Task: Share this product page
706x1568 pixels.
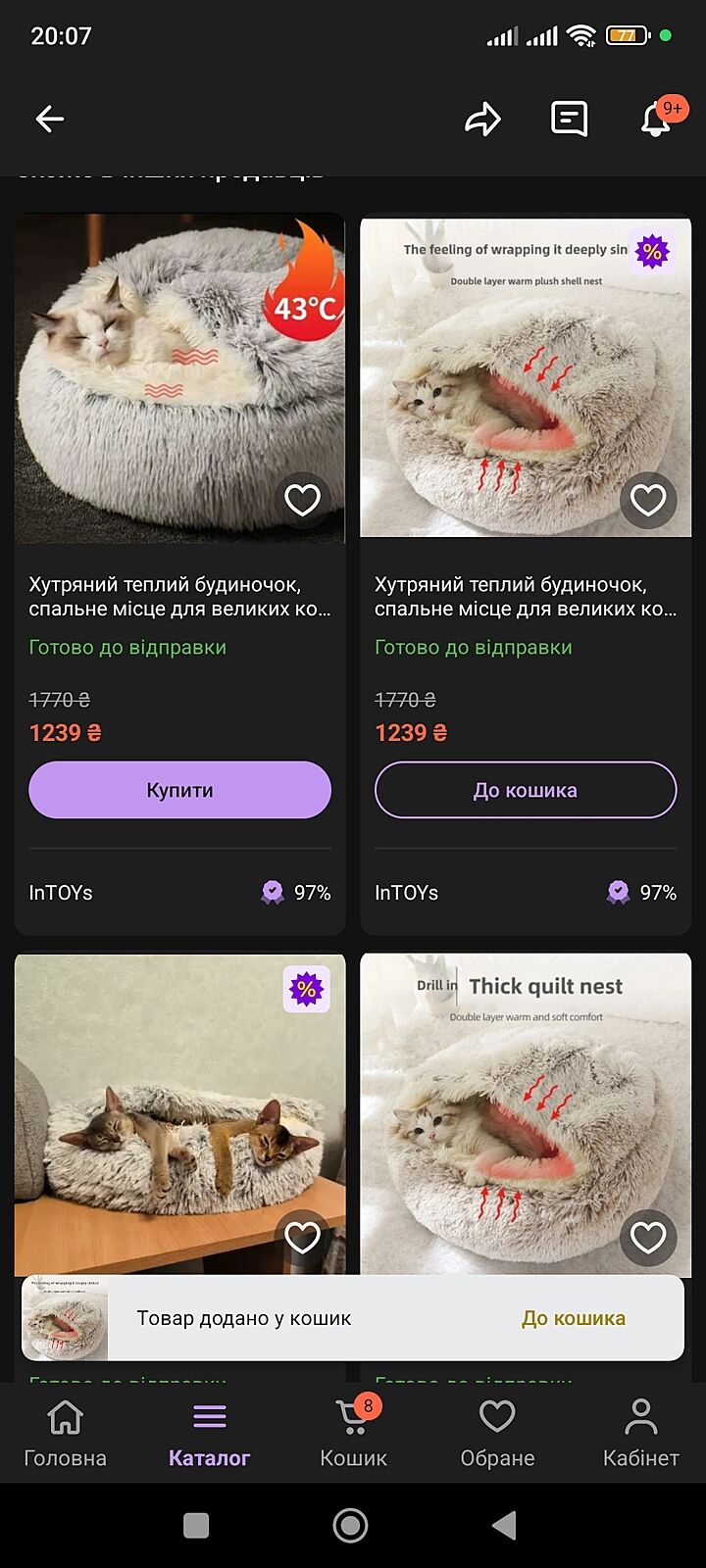Action: click(482, 120)
